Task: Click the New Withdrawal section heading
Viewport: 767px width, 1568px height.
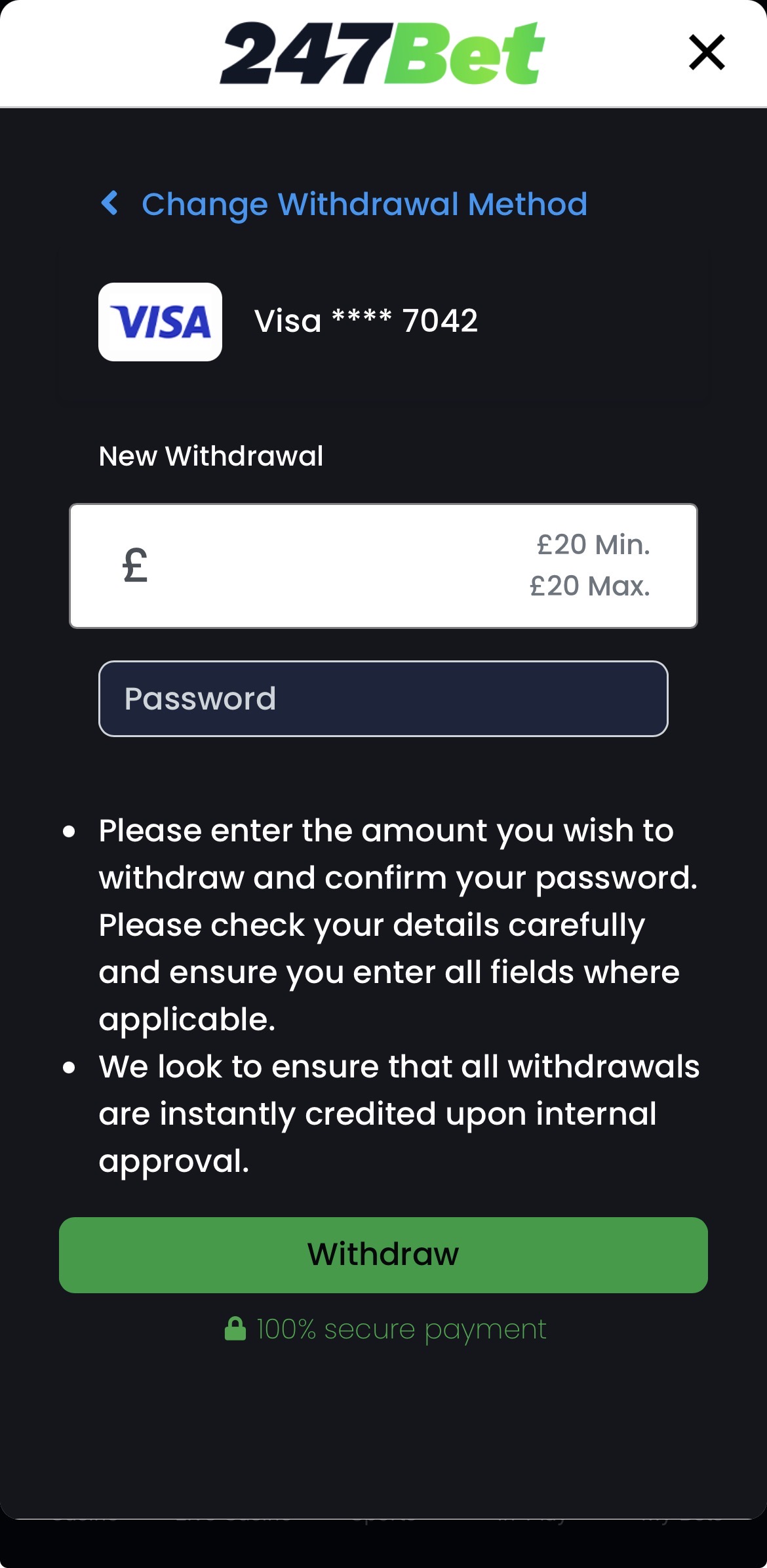Action: tap(211, 455)
